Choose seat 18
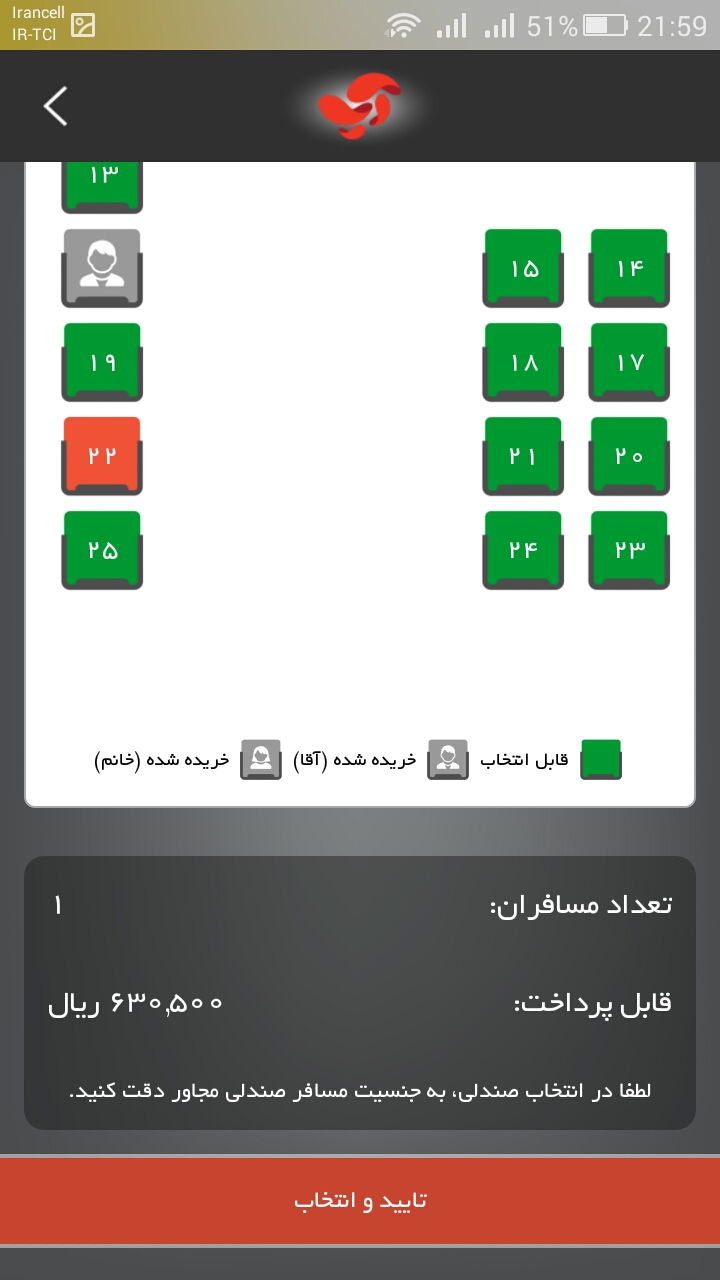Image resolution: width=720 pixels, height=1280 pixels. click(x=524, y=362)
